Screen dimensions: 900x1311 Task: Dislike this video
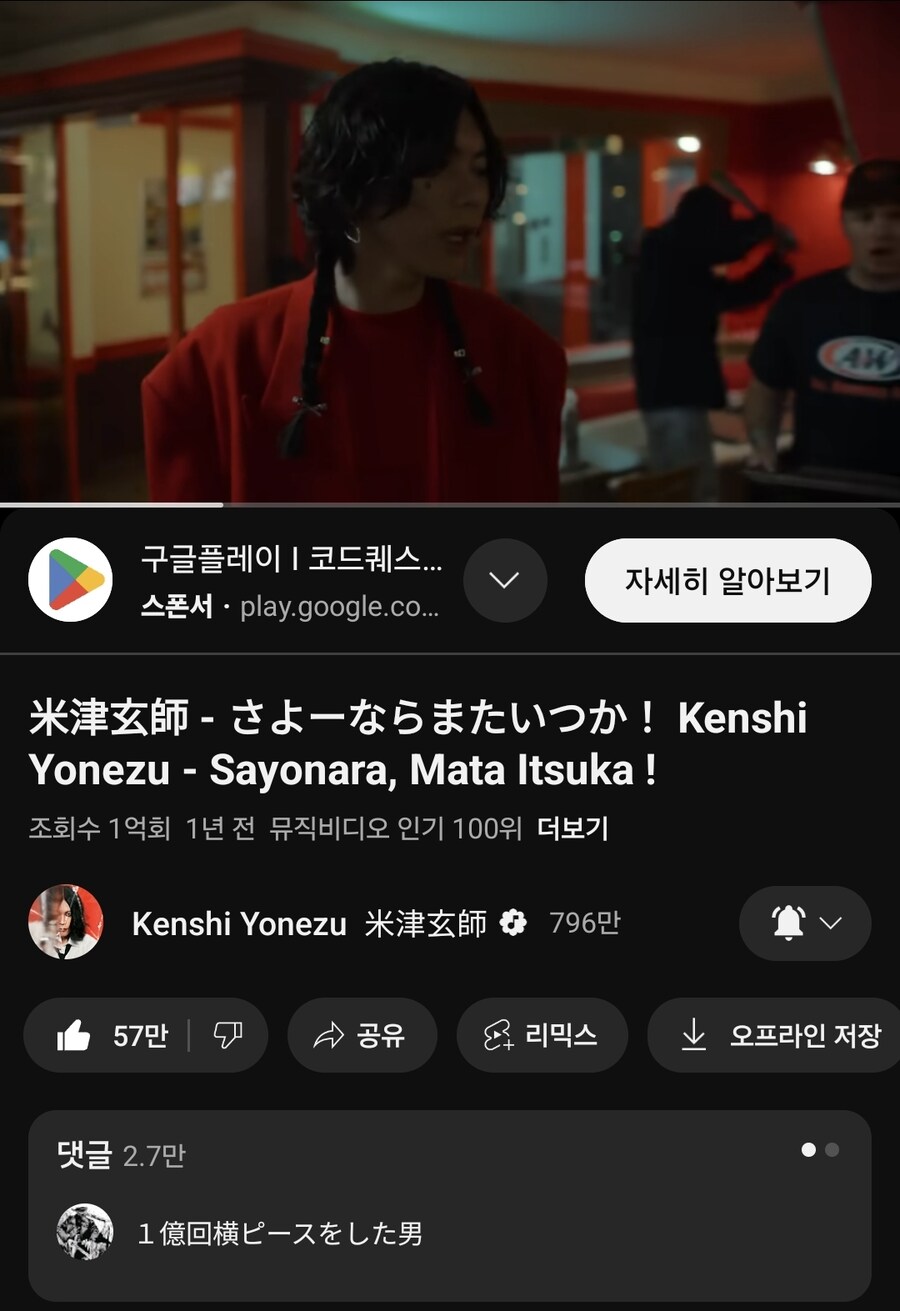pos(228,1036)
